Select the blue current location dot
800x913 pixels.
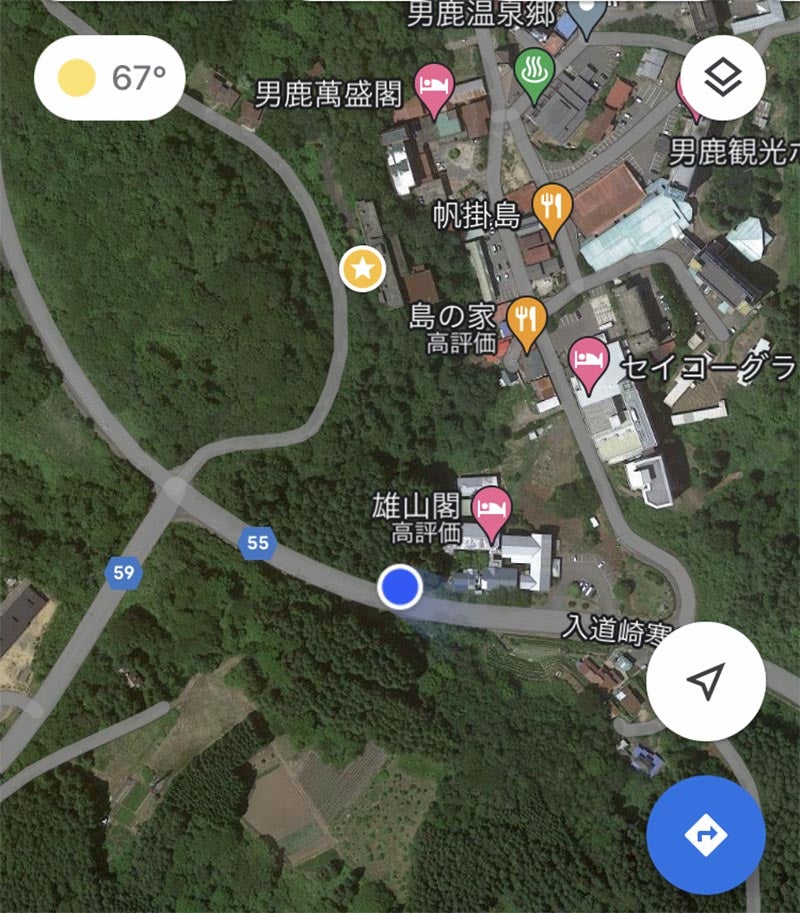[399, 588]
